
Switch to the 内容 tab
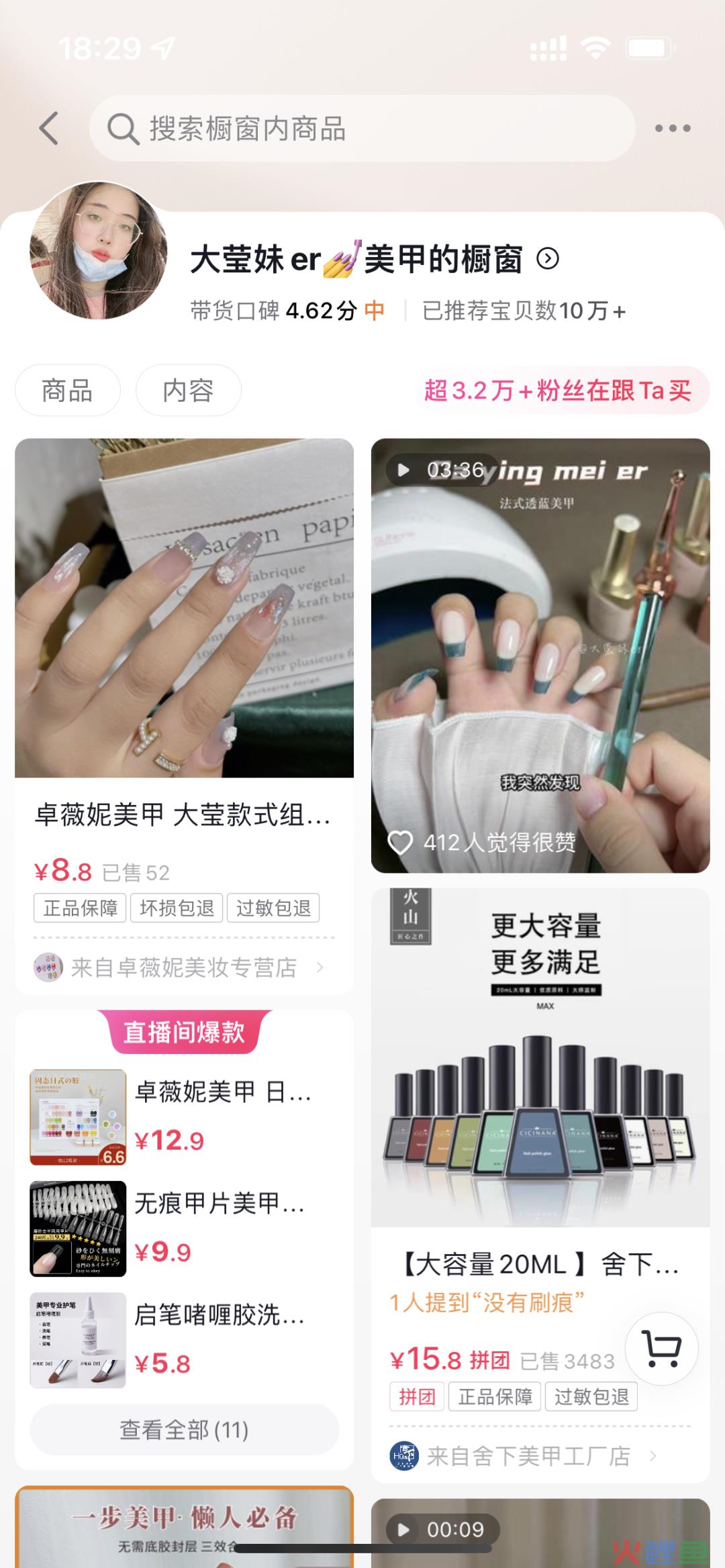[x=188, y=390]
